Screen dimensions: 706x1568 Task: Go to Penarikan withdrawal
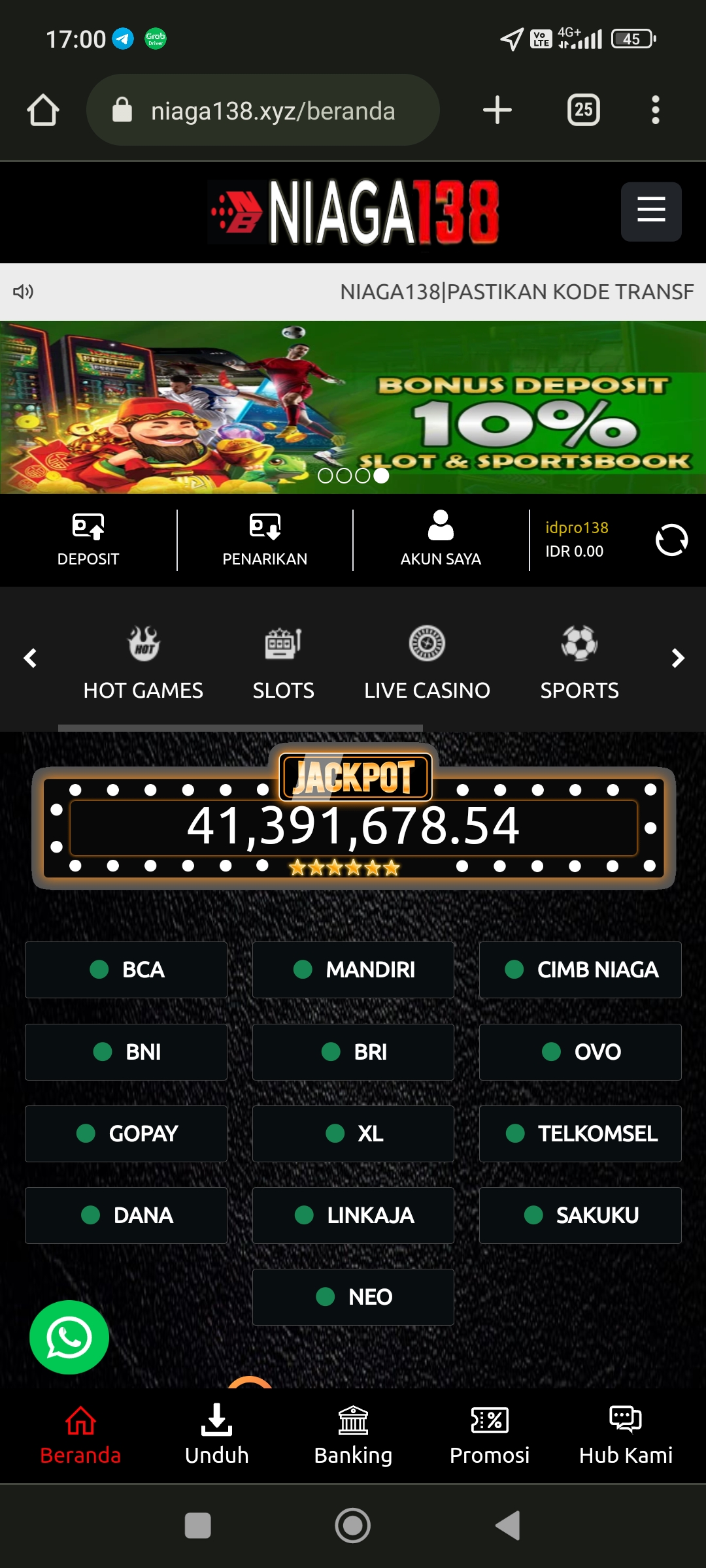point(265,540)
